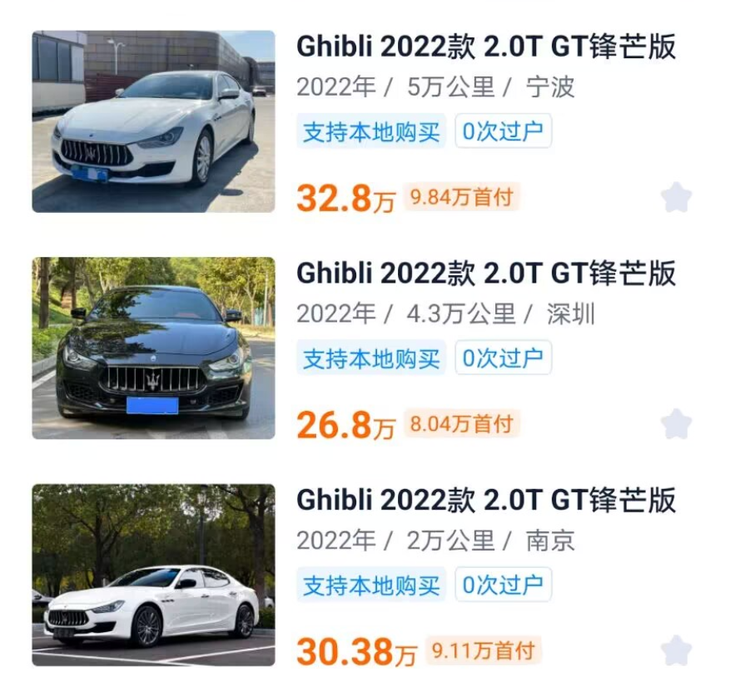
Task: Open the Ghibli listing priced 32.8万 in 宁波
Action: (x=486, y=47)
